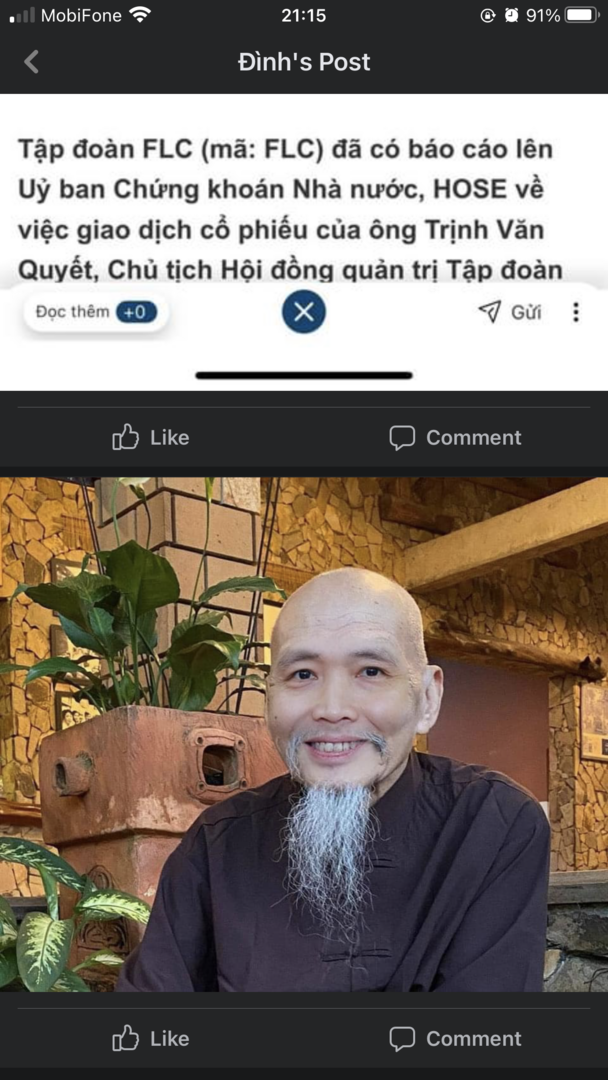Open the photo of the bearded man
This screenshot has height=1080, width=608.
pos(304,735)
